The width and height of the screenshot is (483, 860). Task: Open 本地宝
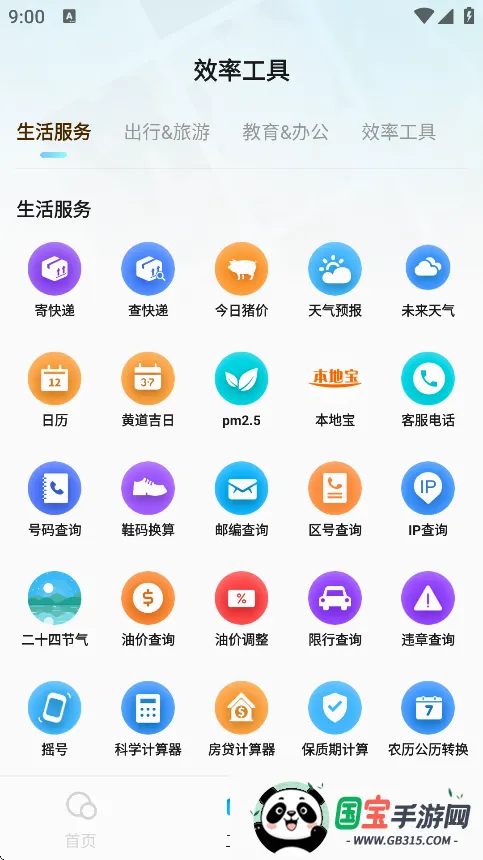335,389
